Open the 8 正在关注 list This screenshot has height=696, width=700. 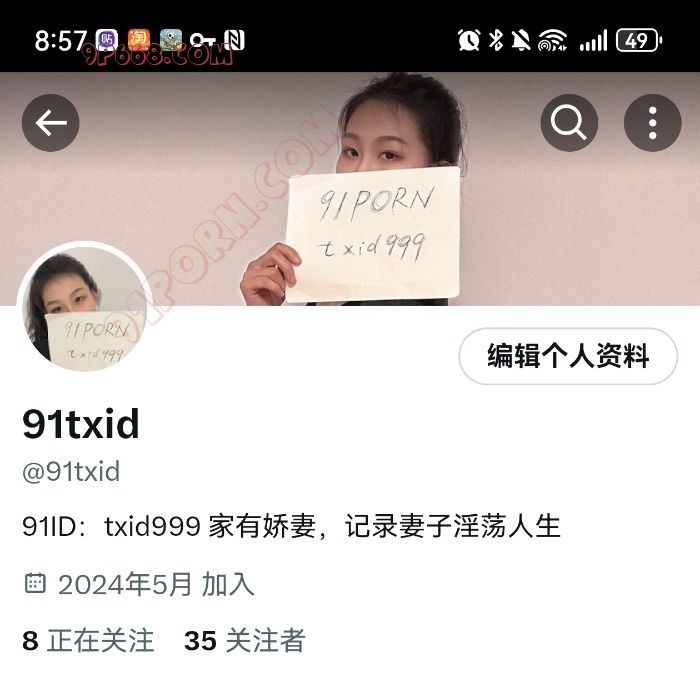[88, 640]
